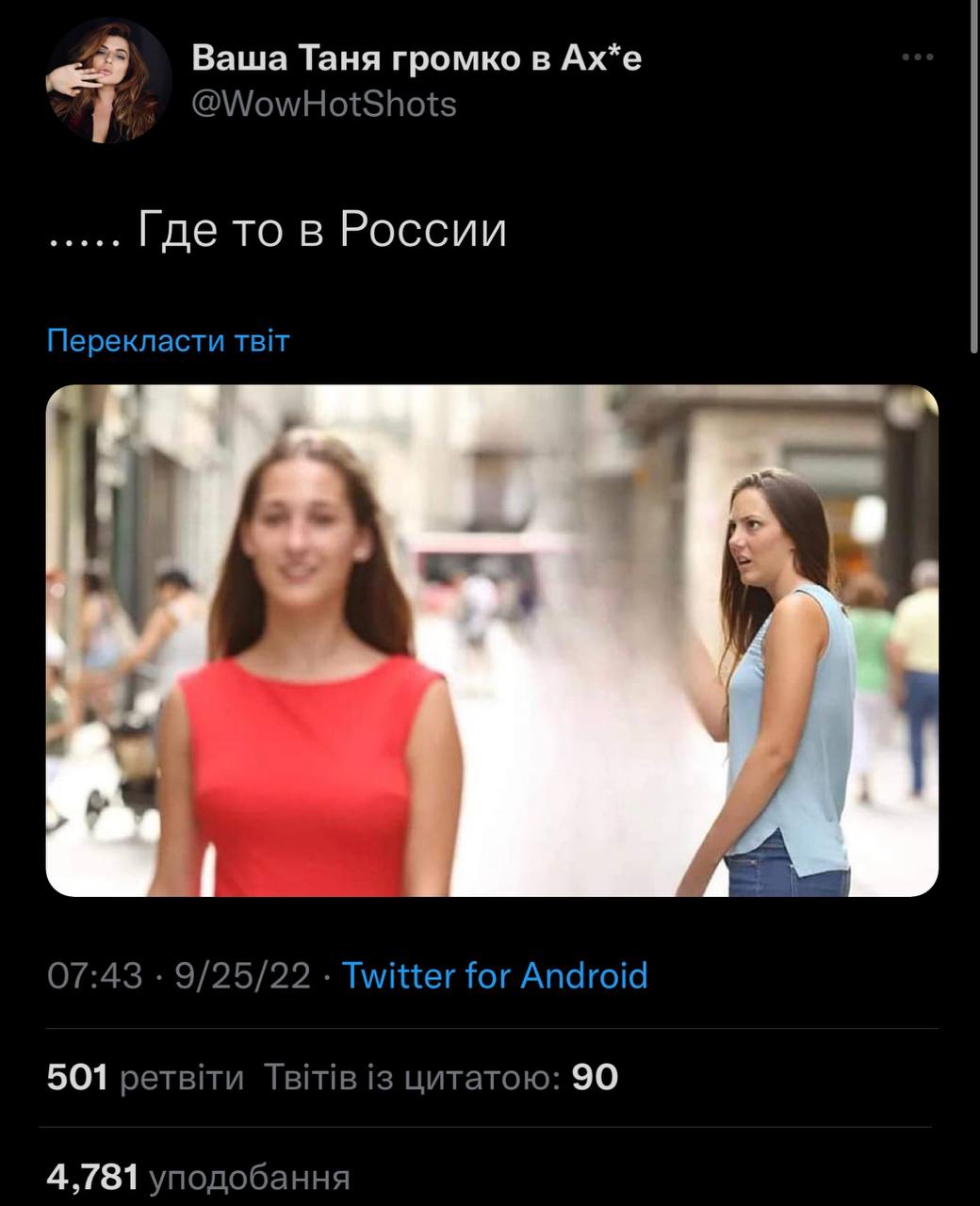Image resolution: width=980 pixels, height=1206 pixels.
Task: Open the Twitter for Android link
Action: tap(495, 975)
